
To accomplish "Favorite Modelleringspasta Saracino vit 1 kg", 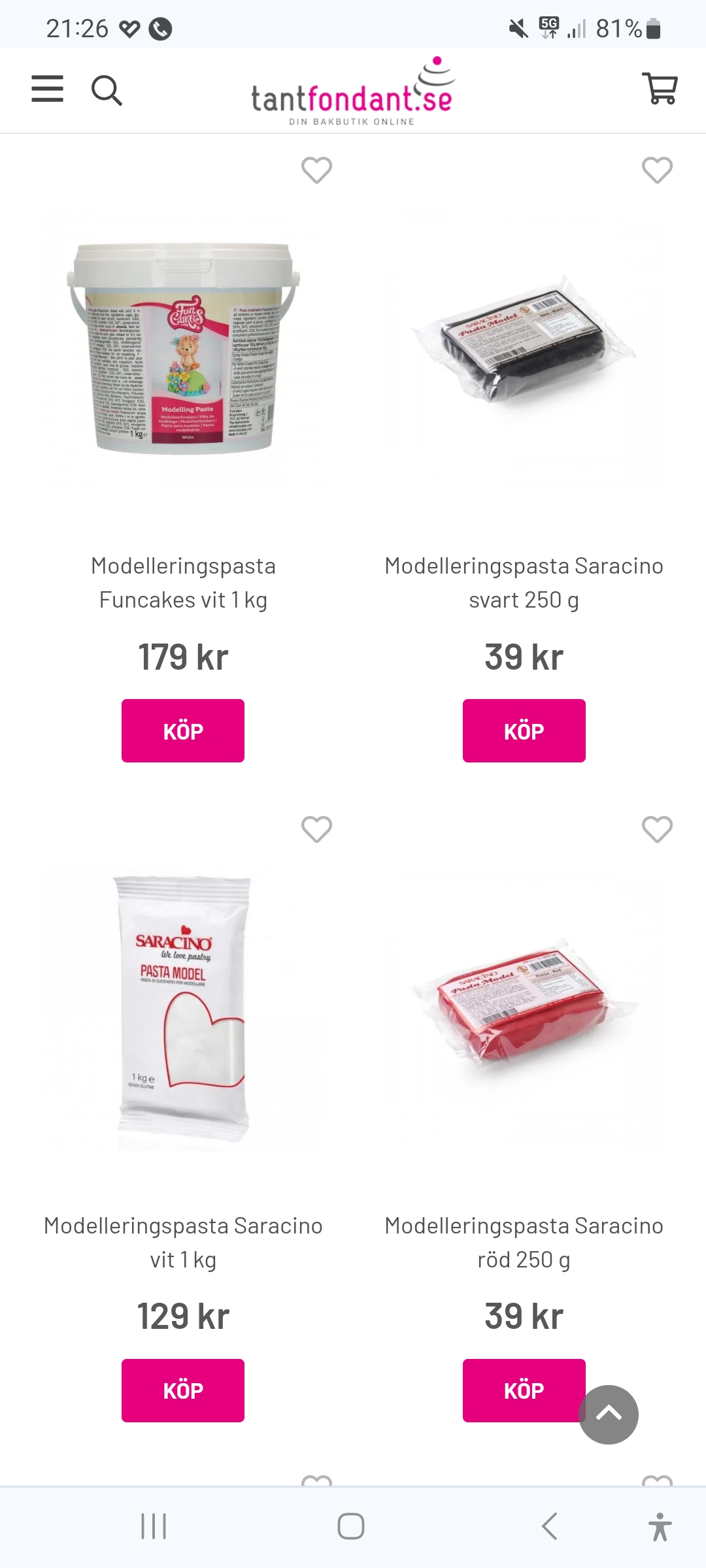I will point(316,830).
